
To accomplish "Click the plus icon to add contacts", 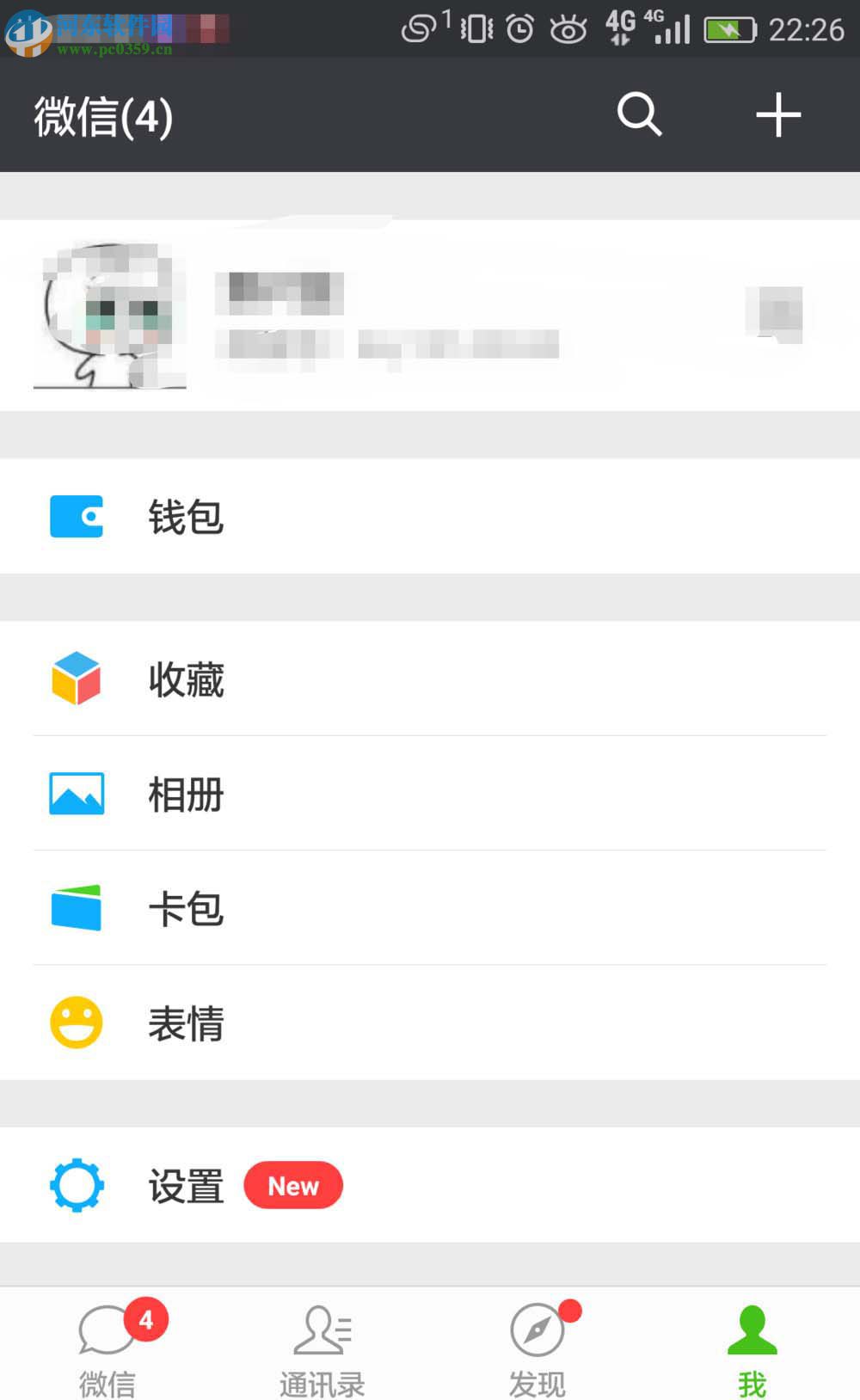I will (x=777, y=114).
